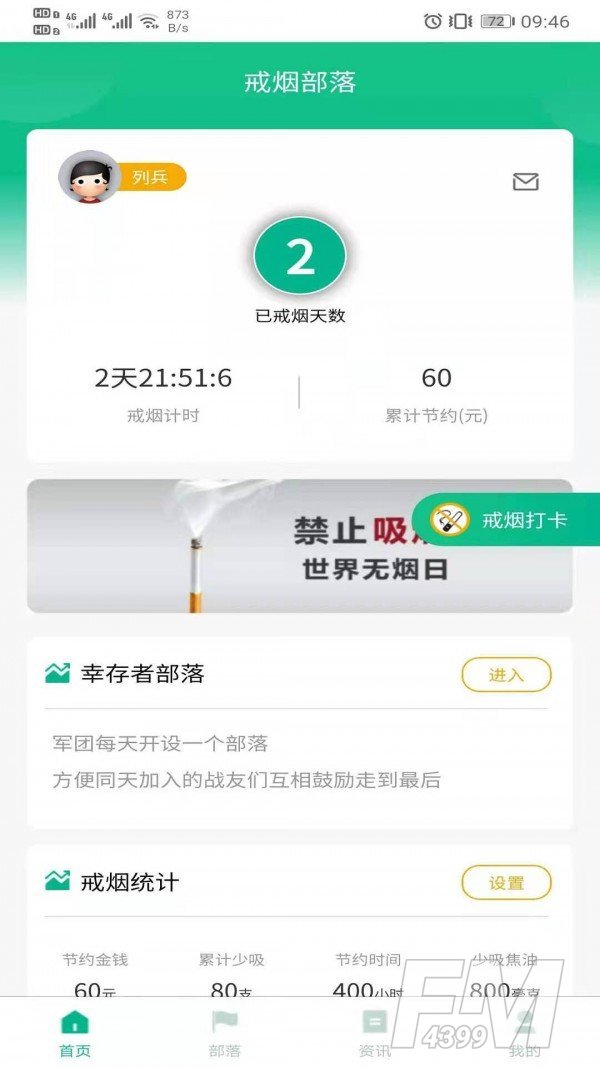Open 设置 for 戒烟统计
The height and width of the screenshot is (1067, 600).
[x=506, y=883]
